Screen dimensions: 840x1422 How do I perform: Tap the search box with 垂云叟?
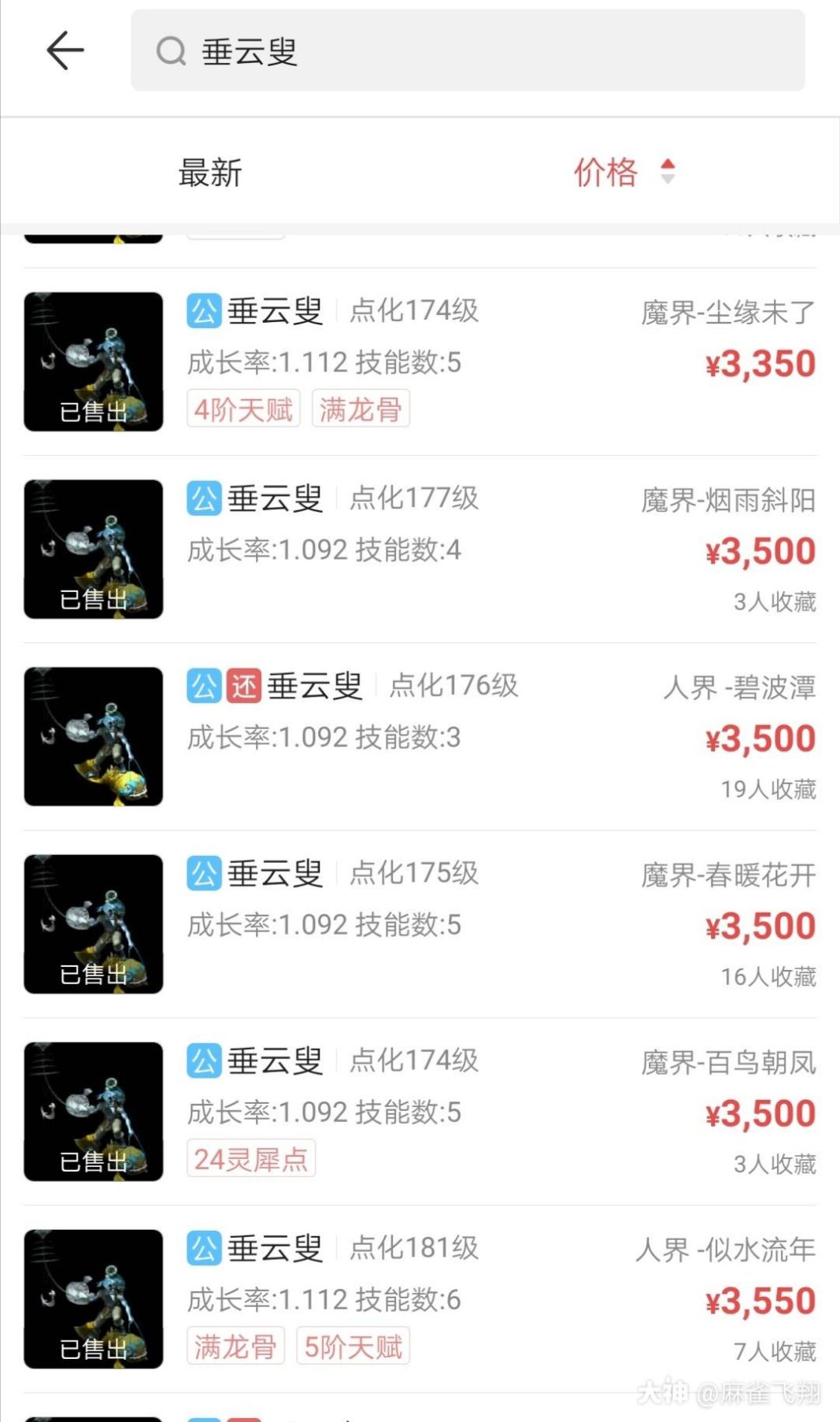(468, 51)
